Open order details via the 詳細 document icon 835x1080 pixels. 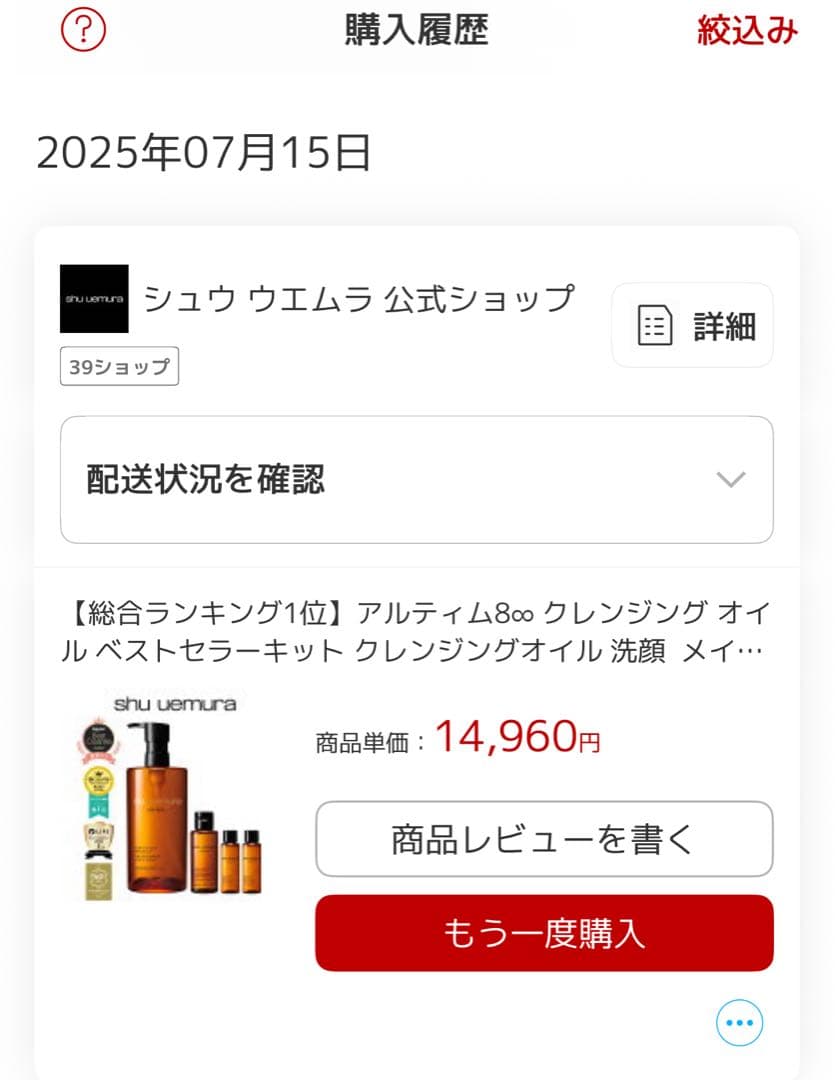691,325
